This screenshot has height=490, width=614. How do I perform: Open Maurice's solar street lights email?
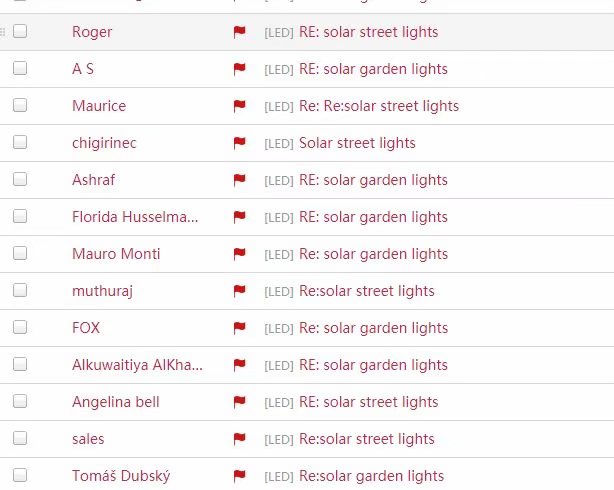click(x=378, y=106)
